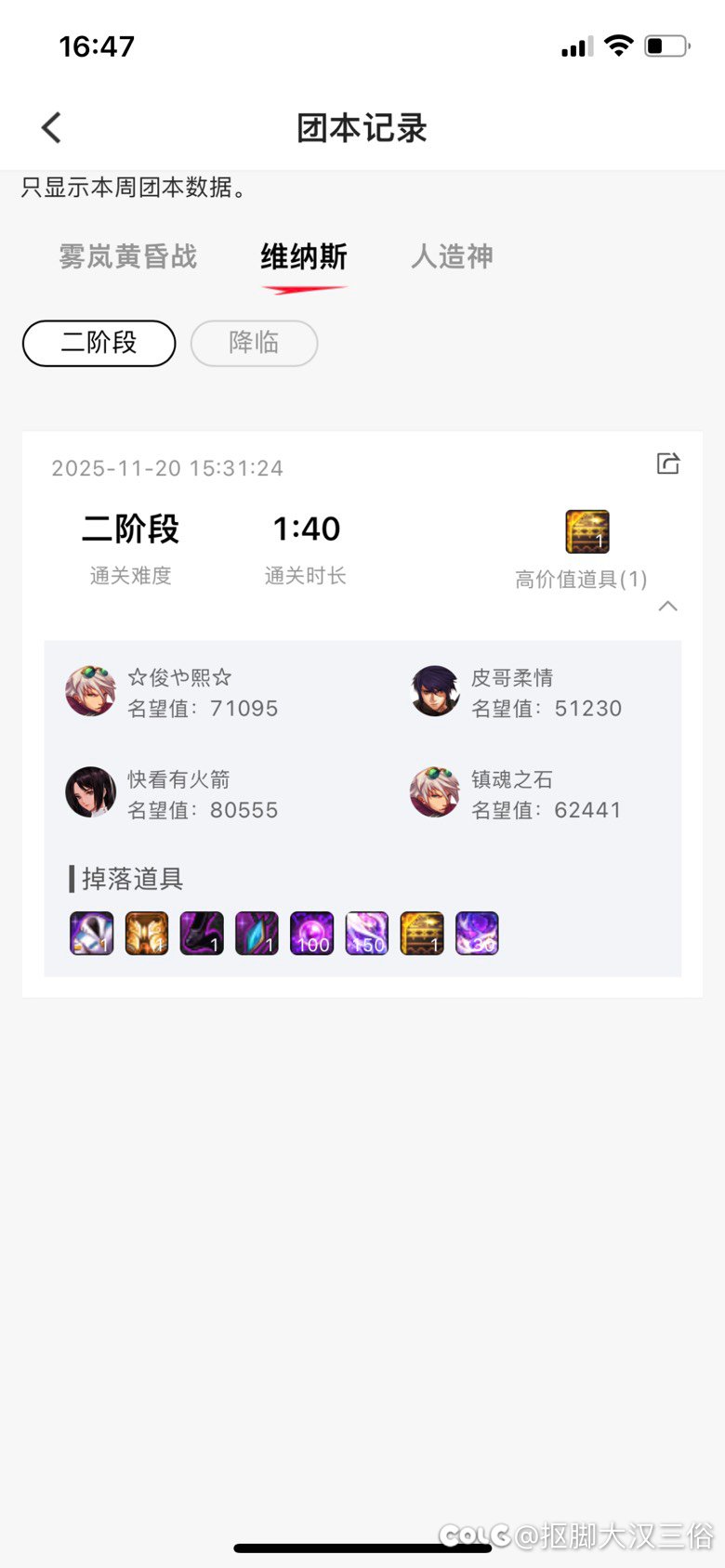This screenshot has height=1568, width=725.
Task: Tap the first dropped item icon
Action: tap(92, 934)
